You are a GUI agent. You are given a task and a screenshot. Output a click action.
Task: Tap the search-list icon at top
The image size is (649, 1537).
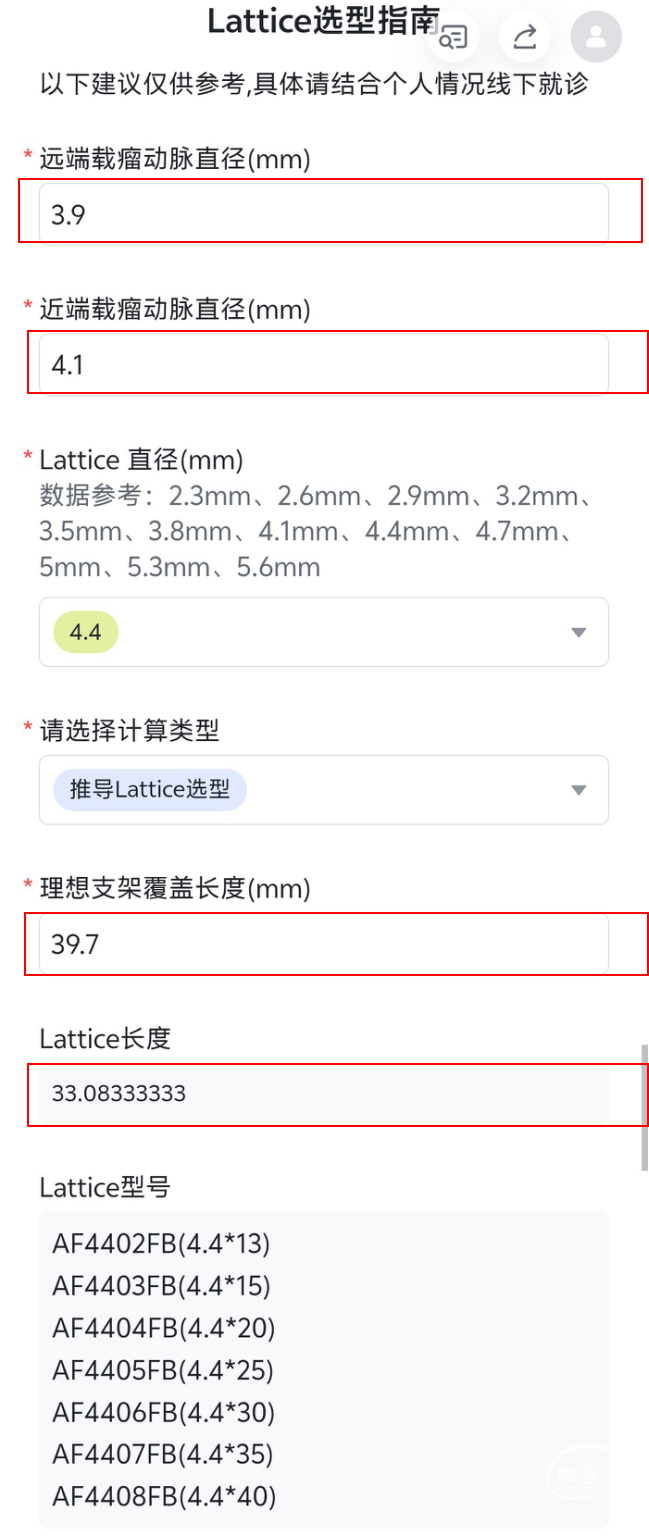click(453, 38)
